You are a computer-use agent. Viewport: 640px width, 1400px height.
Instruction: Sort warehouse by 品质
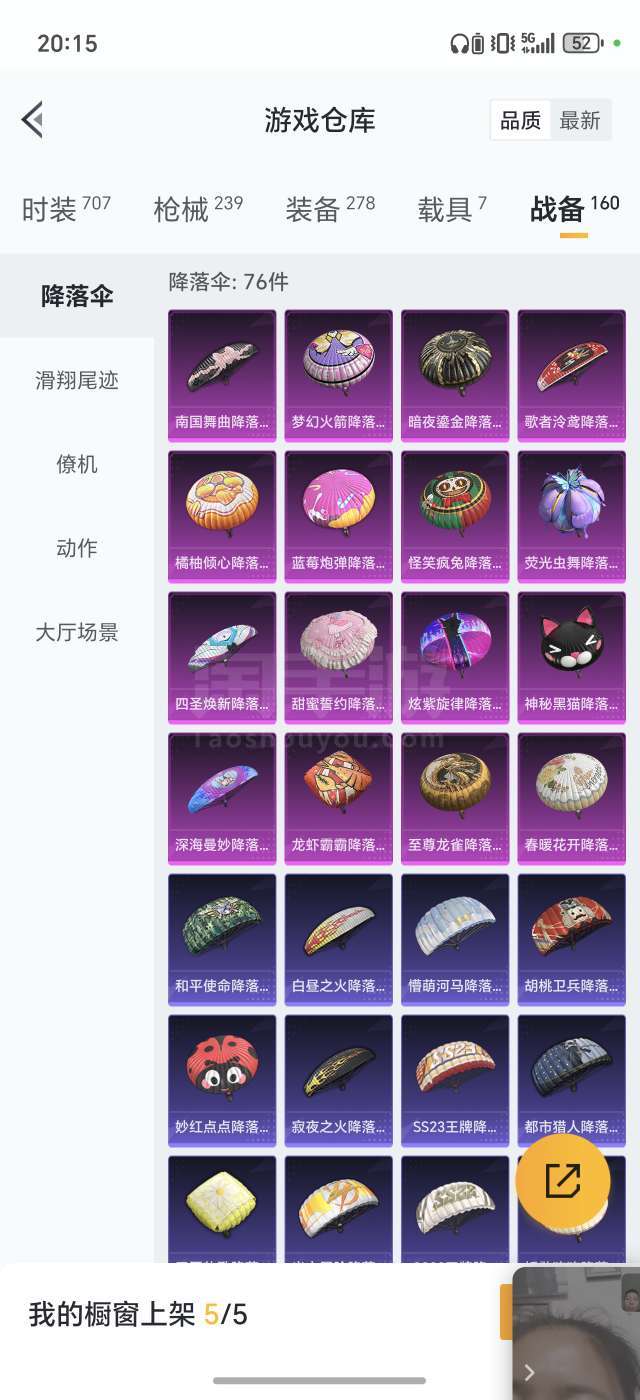[520, 120]
